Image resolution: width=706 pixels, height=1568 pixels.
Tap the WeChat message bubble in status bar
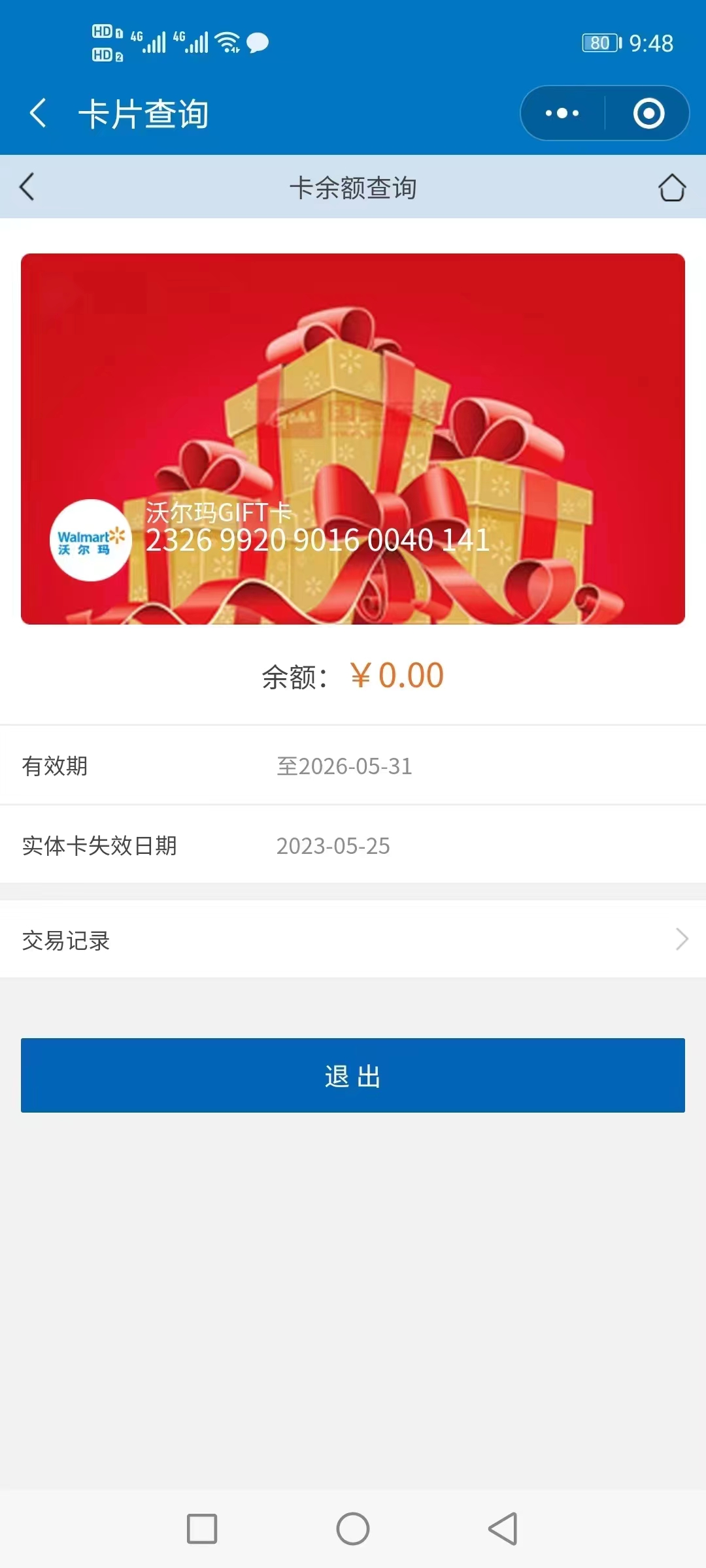tap(257, 44)
